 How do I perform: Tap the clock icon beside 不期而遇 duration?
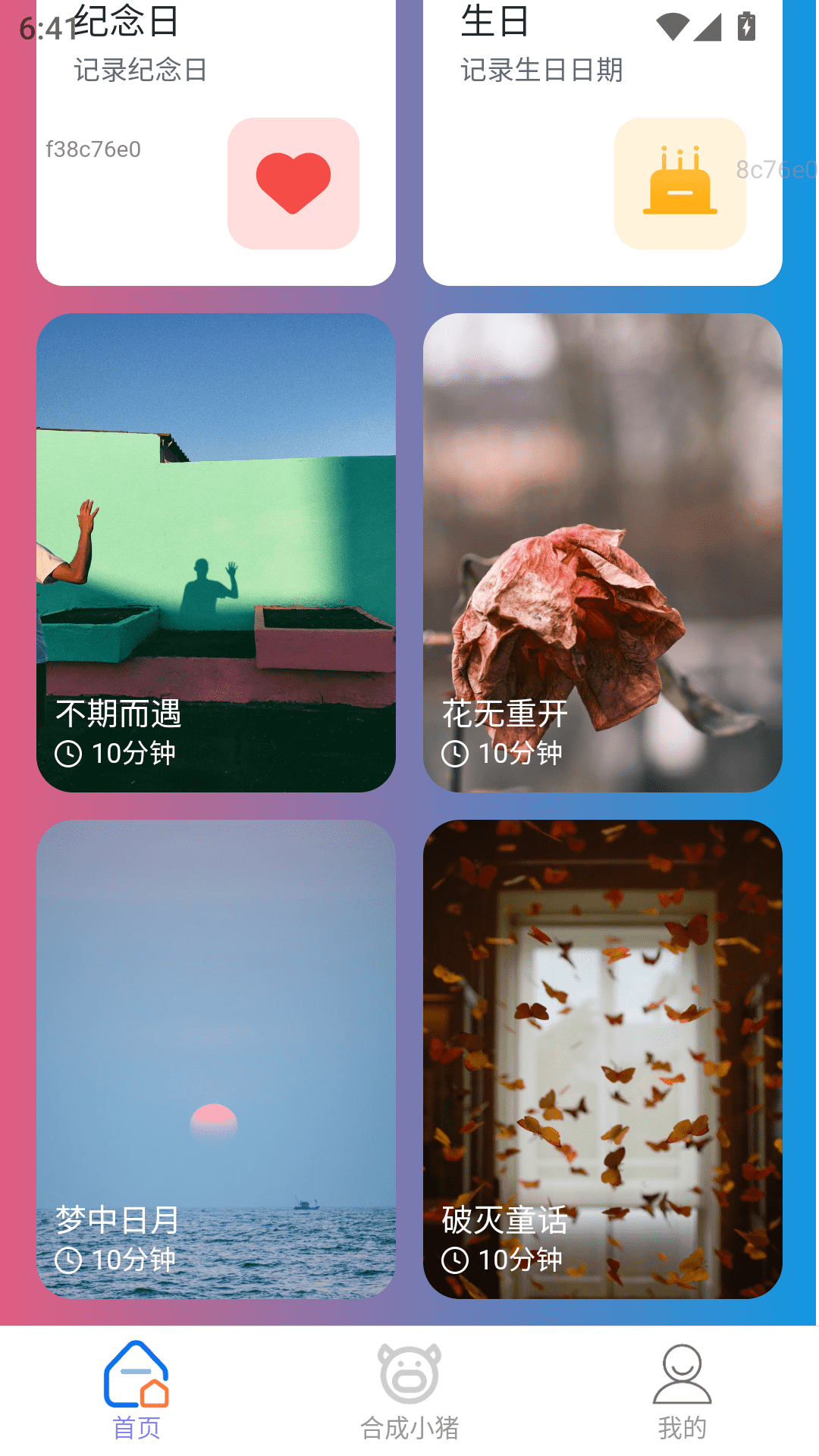click(x=69, y=754)
